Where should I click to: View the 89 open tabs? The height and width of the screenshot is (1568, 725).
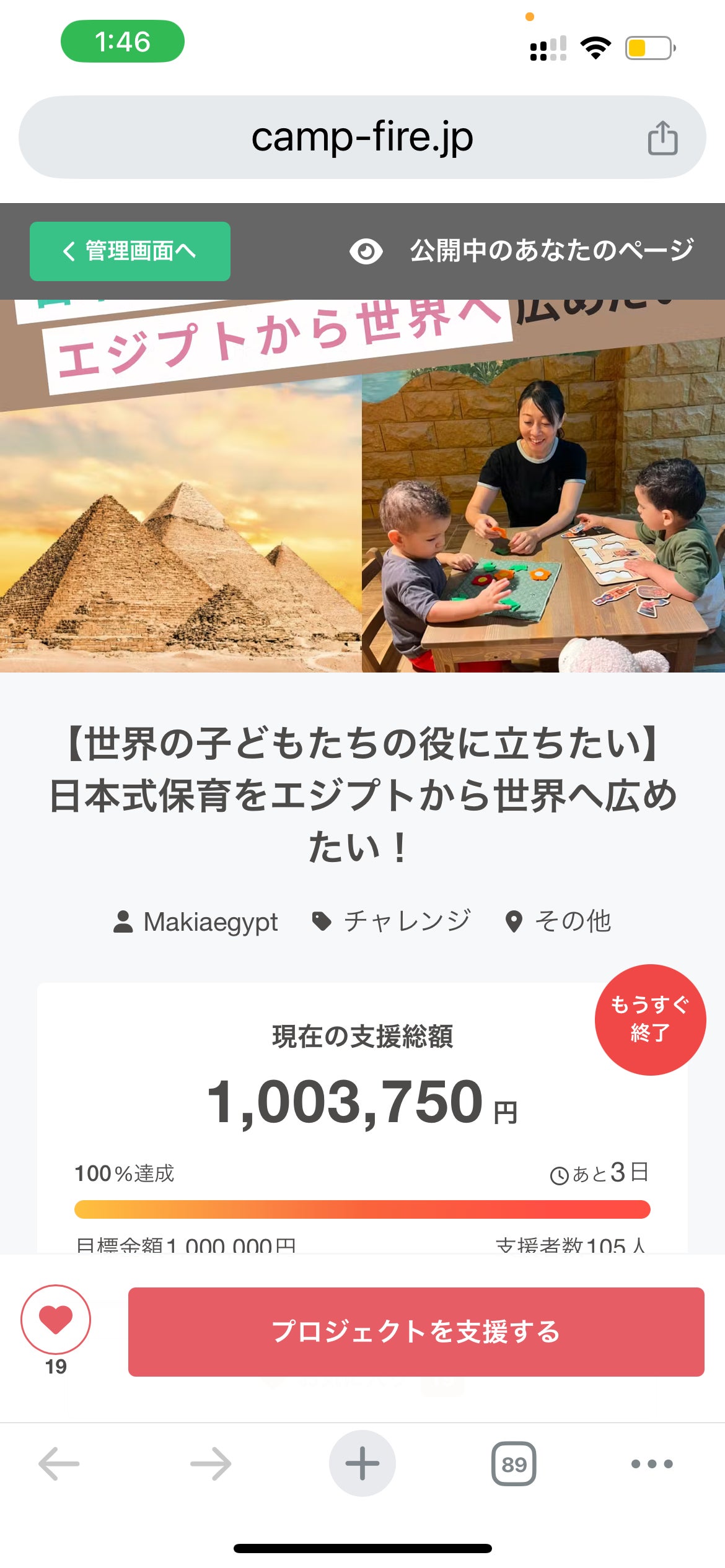[x=514, y=1464]
